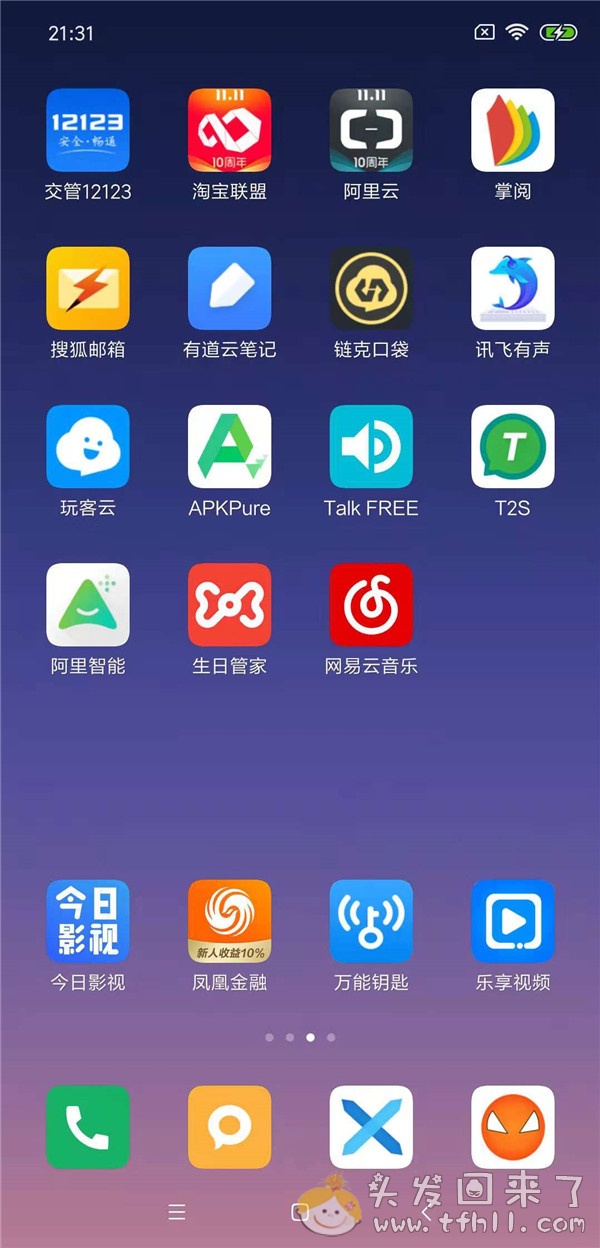Screen dimensions: 600x1248
Task: Launch 淘宝联盟 app
Action: click(x=230, y=130)
